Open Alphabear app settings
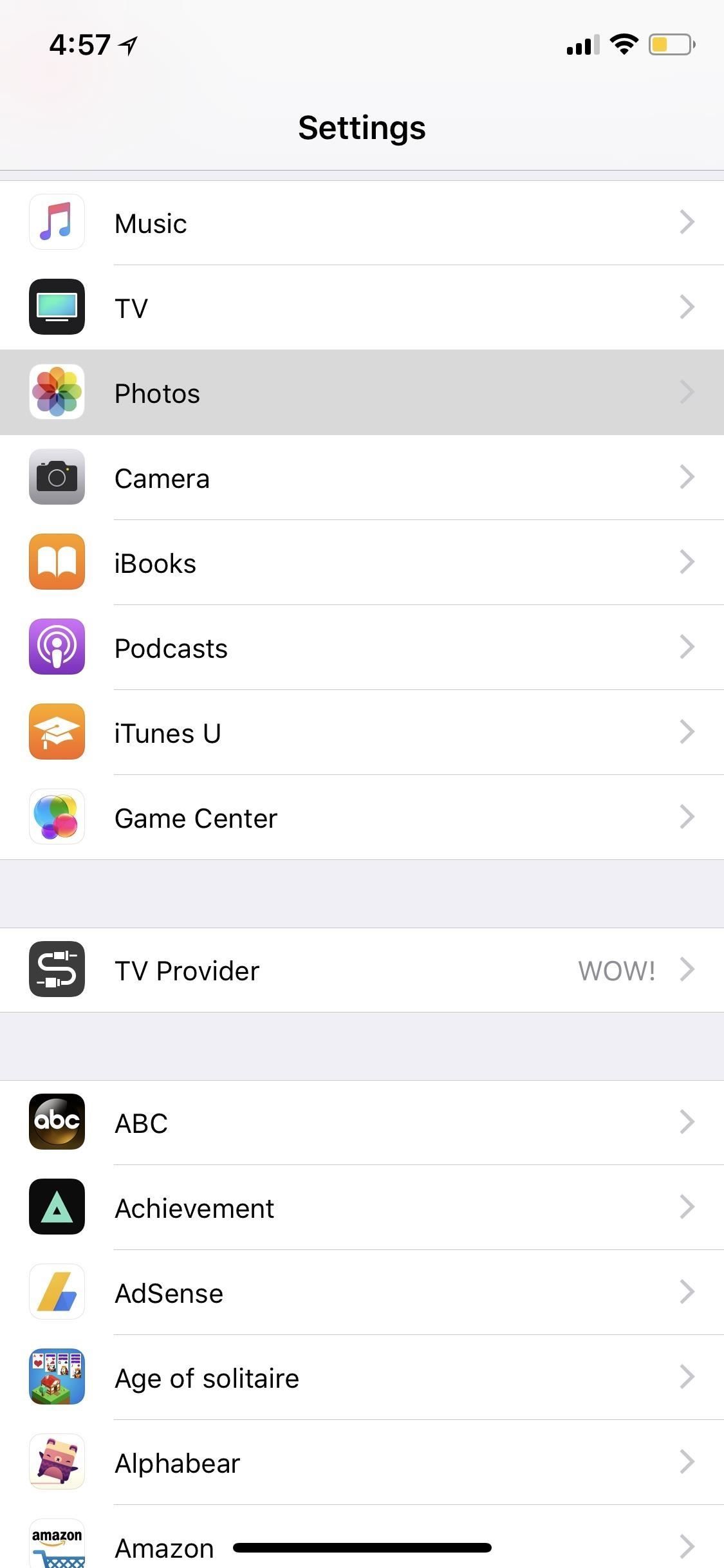The width and height of the screenshot is (724, 1568). pos(360,1462)
